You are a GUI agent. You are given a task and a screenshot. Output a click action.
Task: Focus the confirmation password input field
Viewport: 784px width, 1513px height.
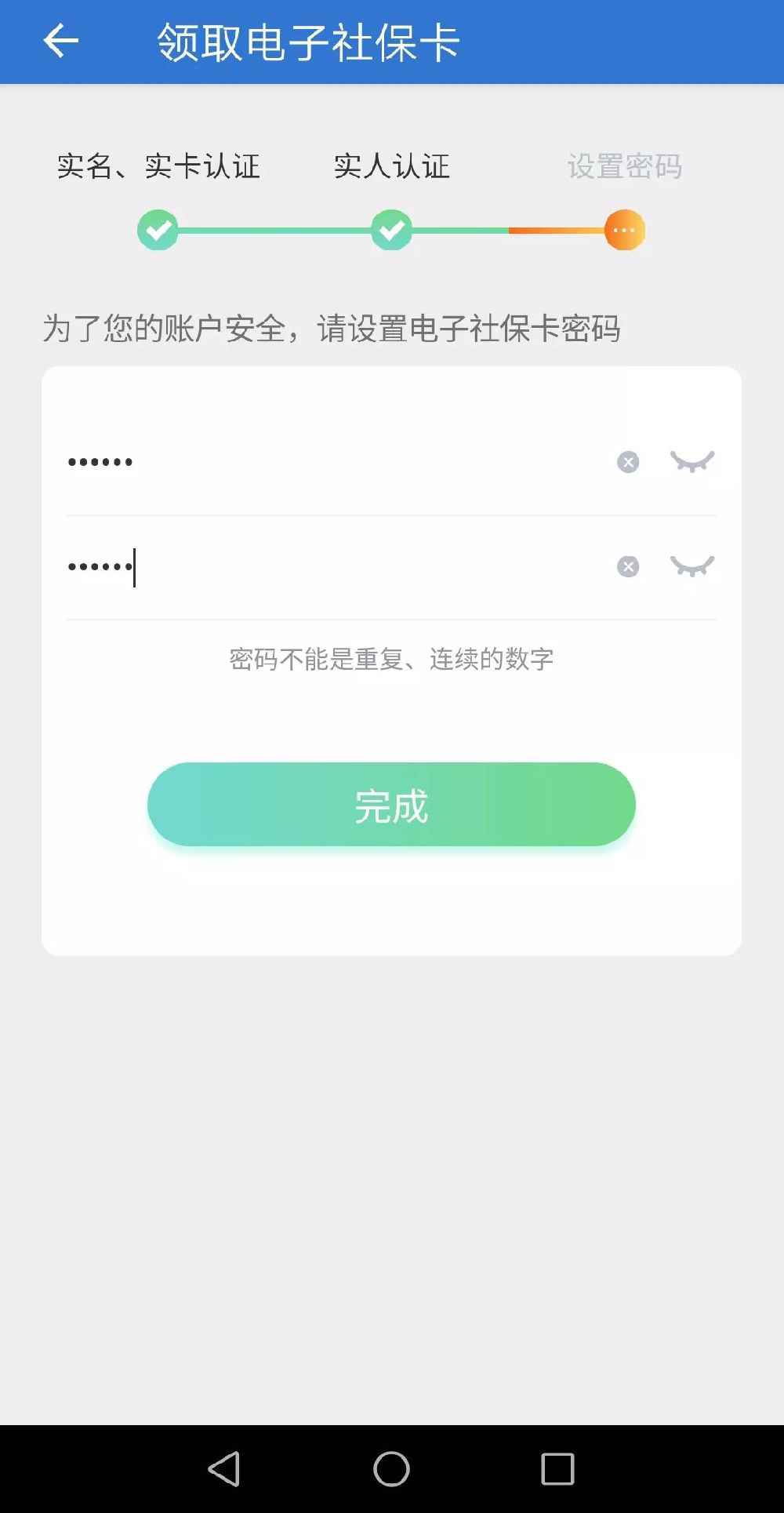(x=314, y=566)
